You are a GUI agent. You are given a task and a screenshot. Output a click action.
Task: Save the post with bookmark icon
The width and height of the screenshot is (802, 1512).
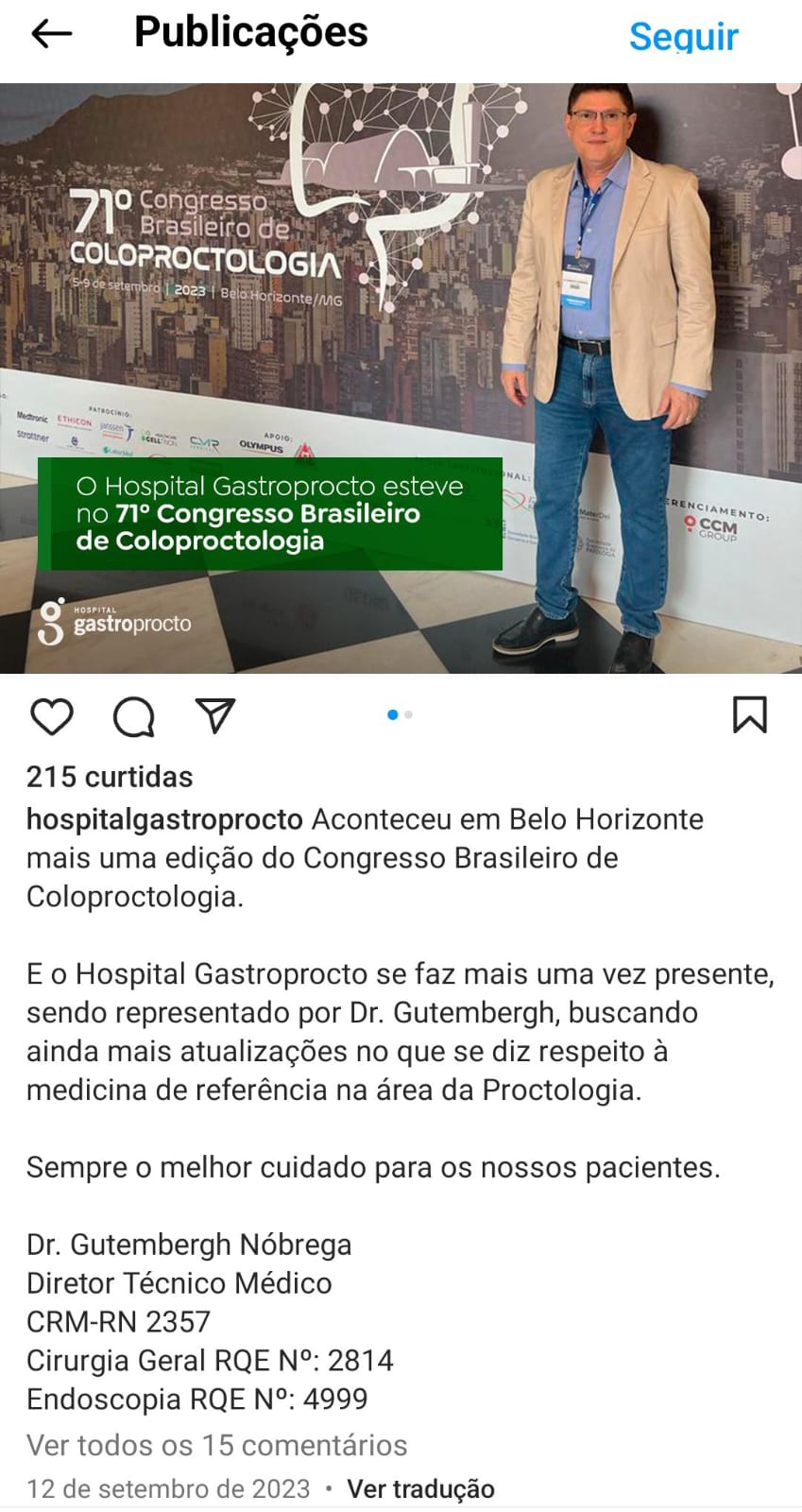750,715
